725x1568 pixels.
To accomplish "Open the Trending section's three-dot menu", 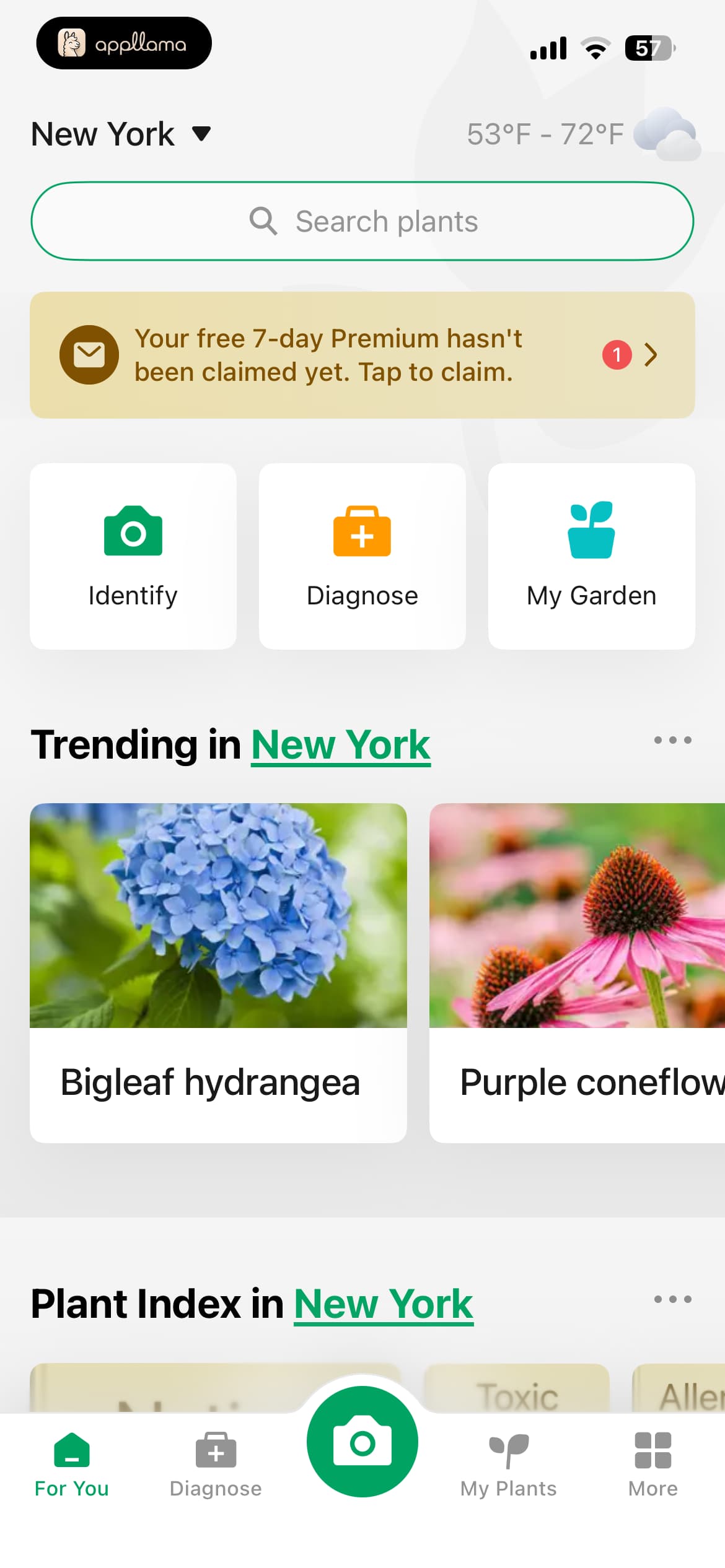I will [x=673, y=740].
